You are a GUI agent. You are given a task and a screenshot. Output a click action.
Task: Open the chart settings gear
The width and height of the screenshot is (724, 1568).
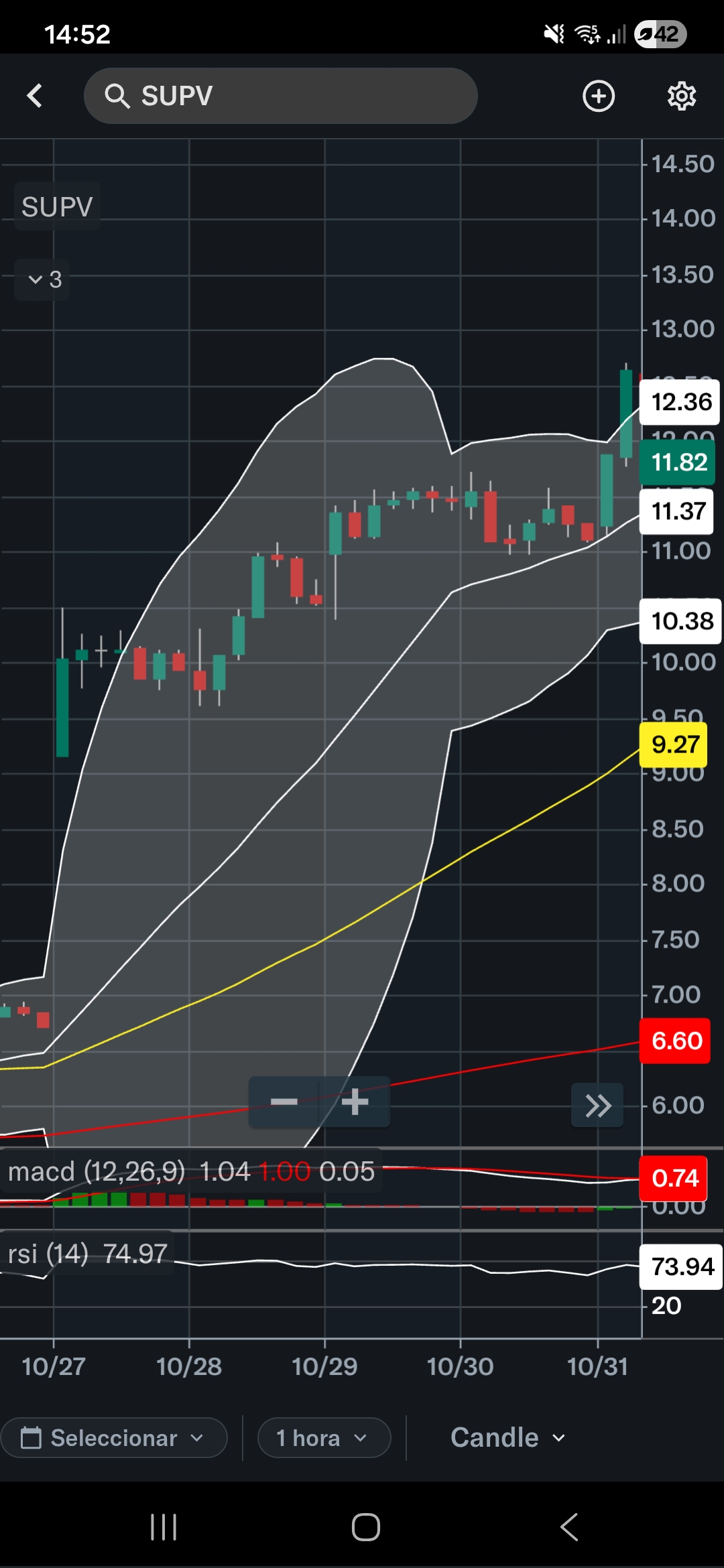click(x=681, y=96)
